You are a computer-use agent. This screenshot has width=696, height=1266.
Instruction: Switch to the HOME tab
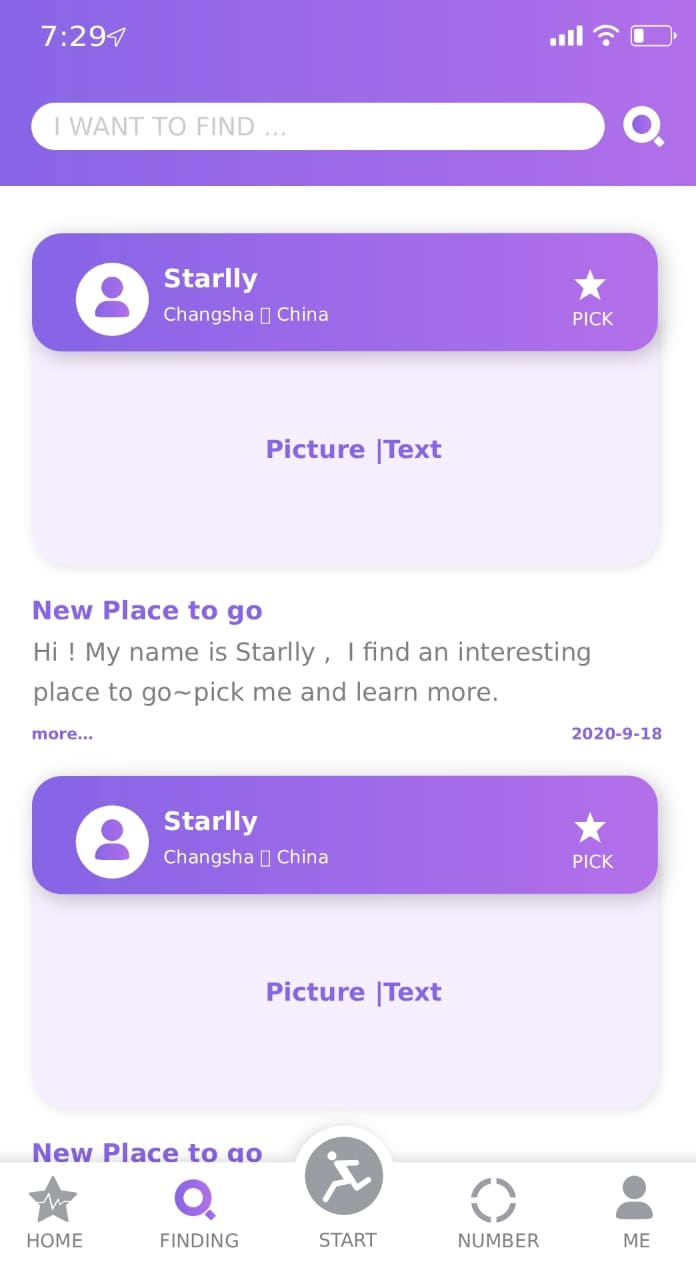point(54,1213)
